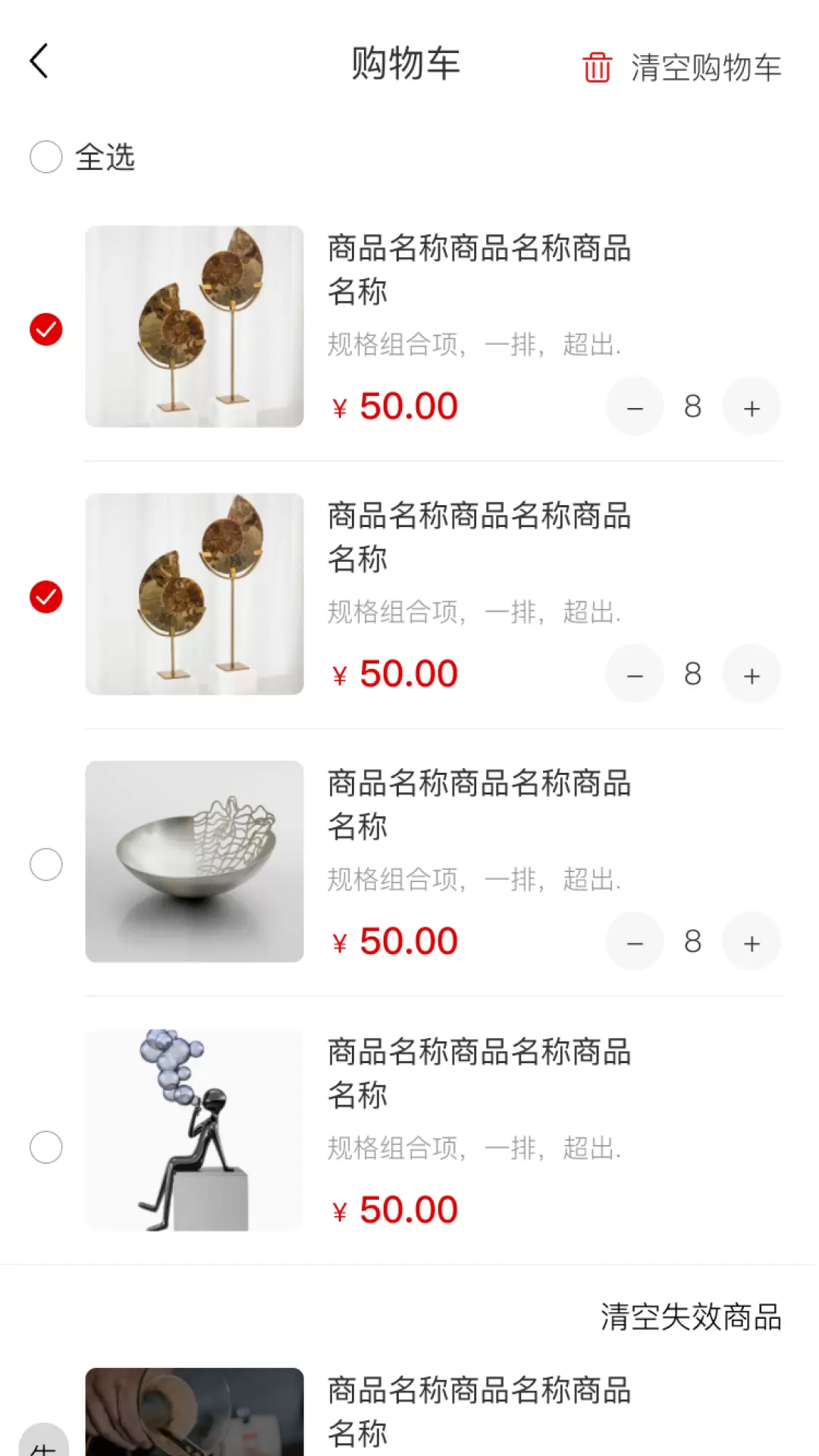The image size is (819, 1456).
Task: Select the smoking figure sculpture's checkbox
Action: point(45,1147)
